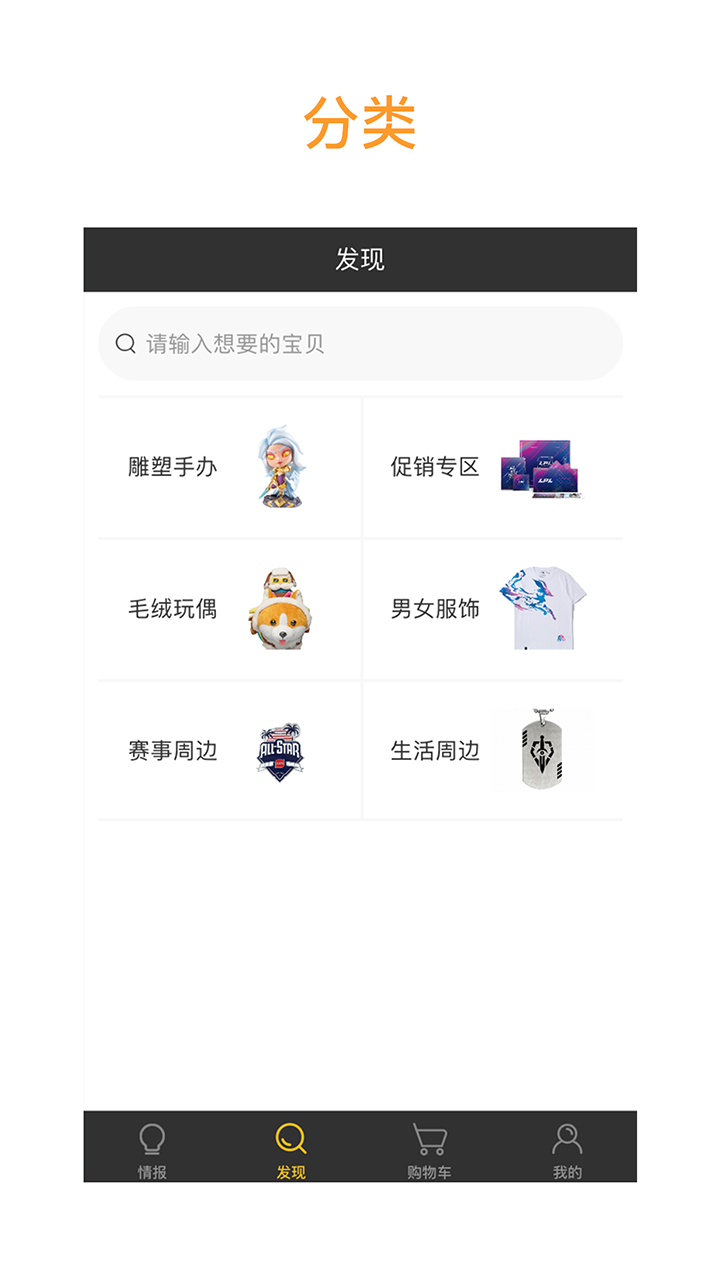Open the 促销专区 category

[x=434, y=465]
